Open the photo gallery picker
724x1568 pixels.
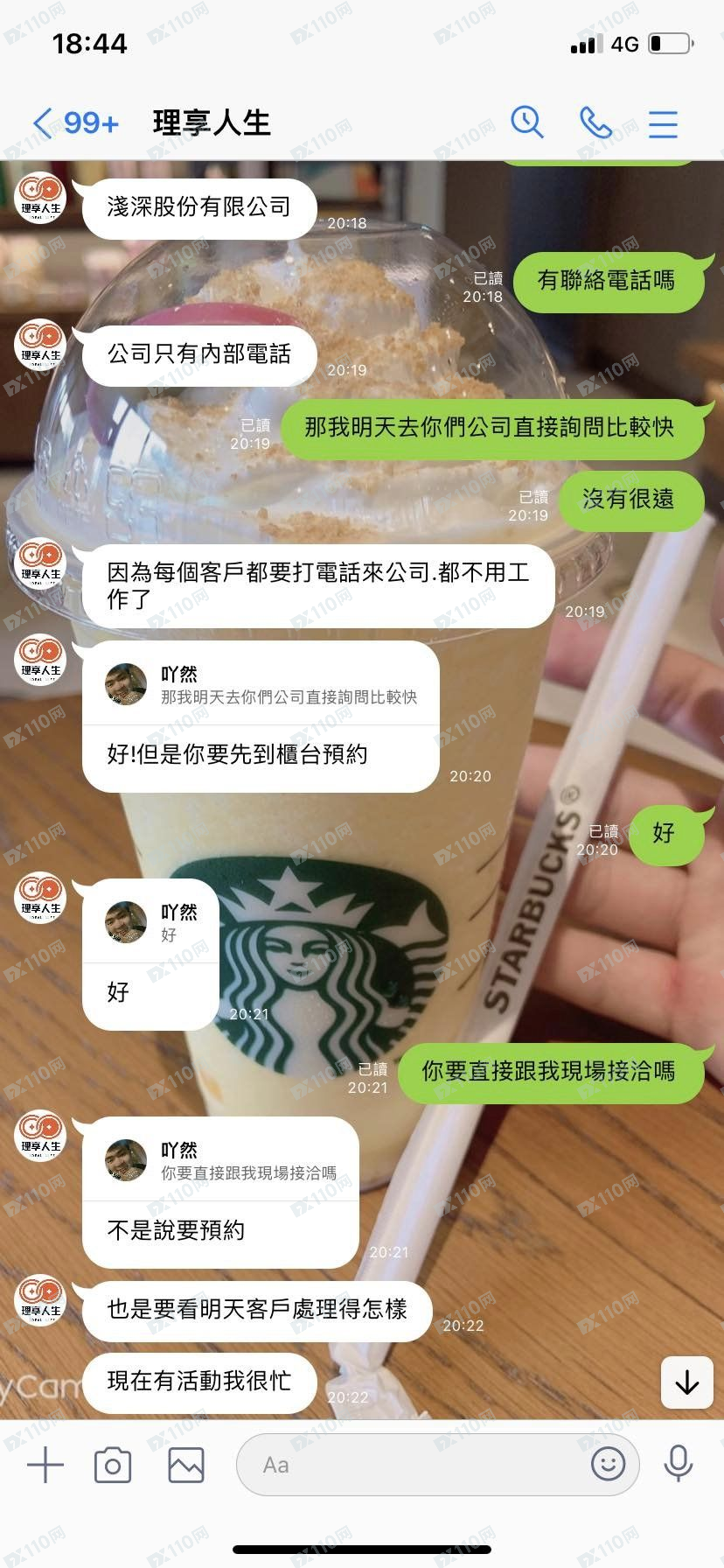pos(186,1464)
